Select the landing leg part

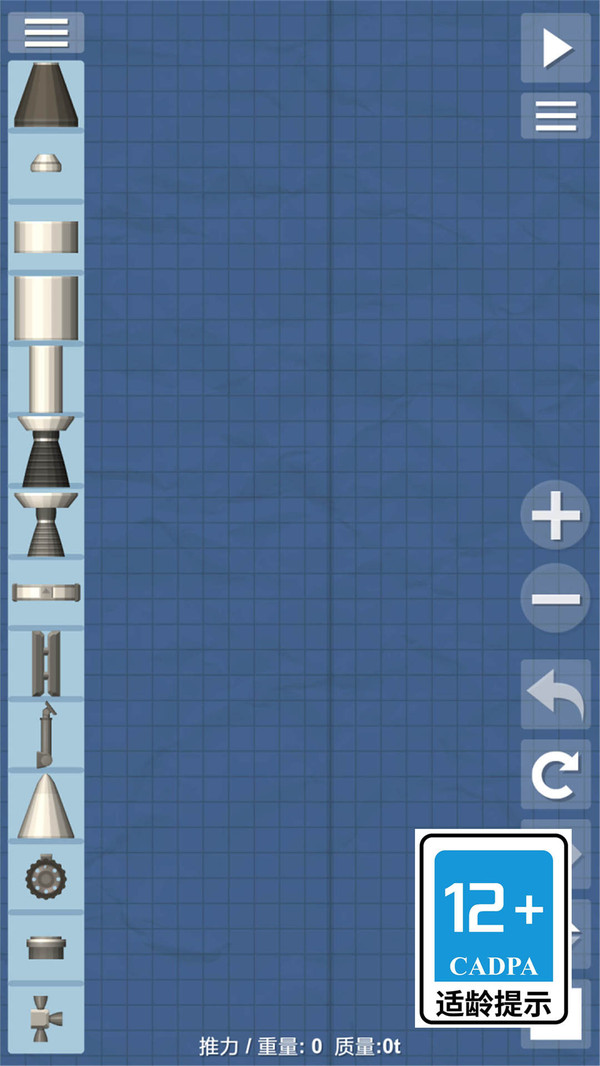[x=46, y=733]
